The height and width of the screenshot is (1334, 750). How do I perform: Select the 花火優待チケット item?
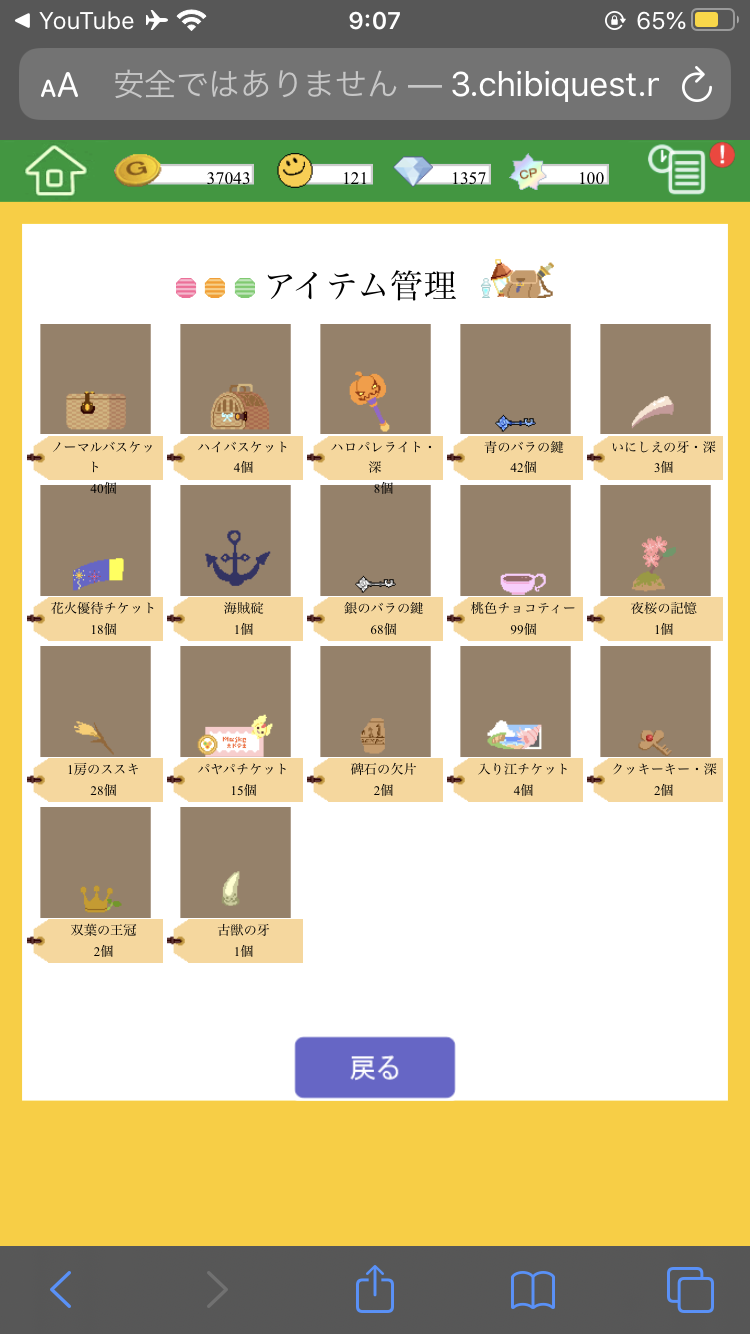point(95,541)
